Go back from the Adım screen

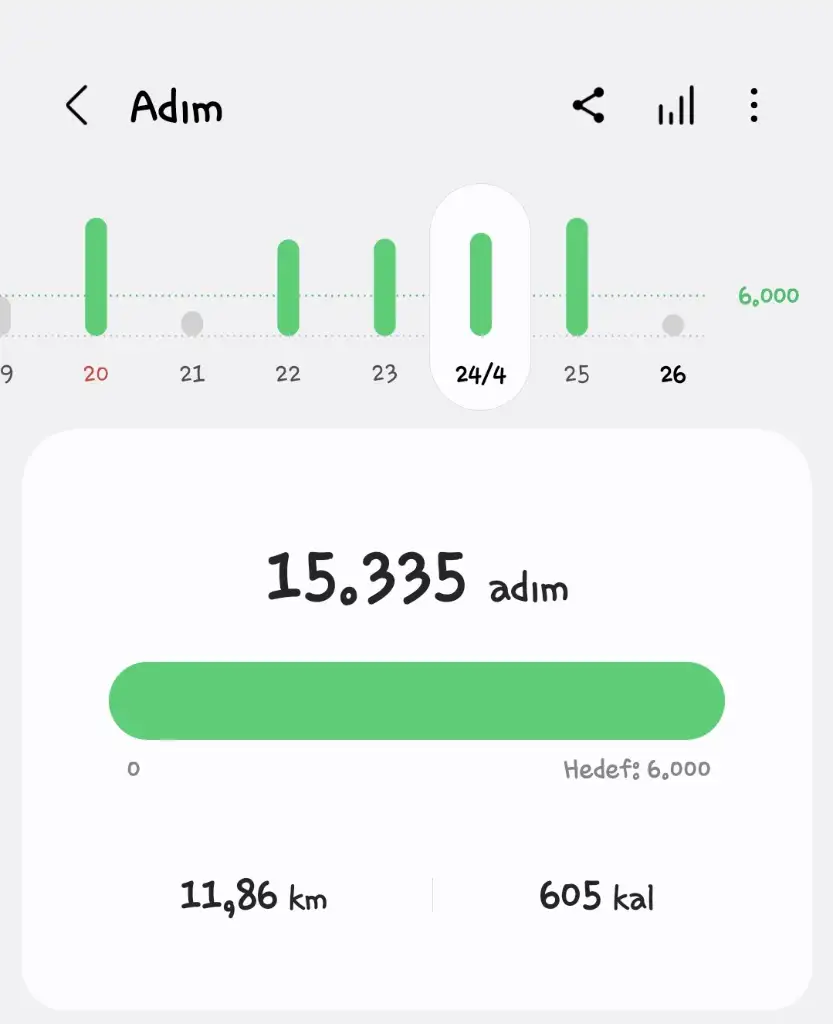77,106
